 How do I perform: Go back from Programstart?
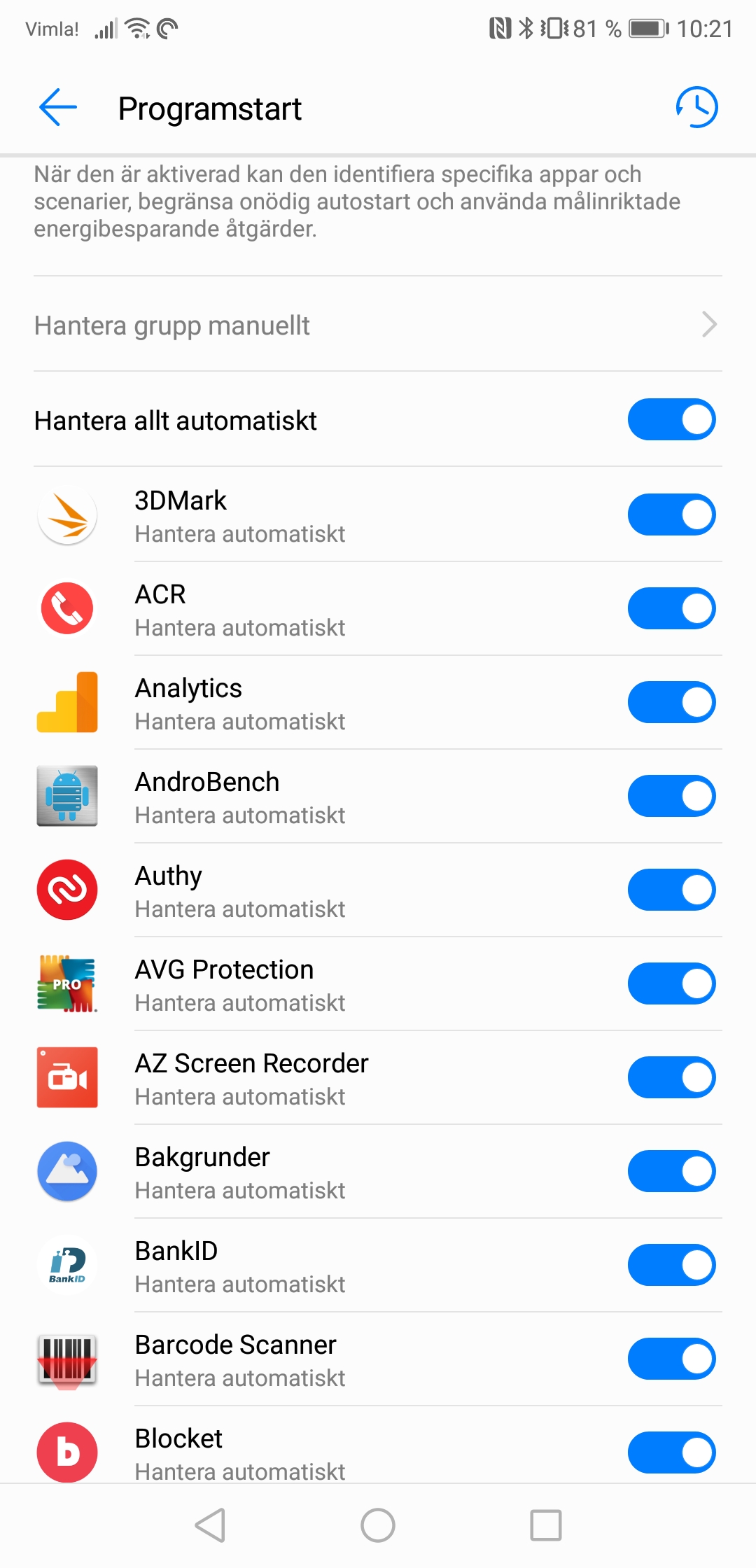(x=58, y=108)
